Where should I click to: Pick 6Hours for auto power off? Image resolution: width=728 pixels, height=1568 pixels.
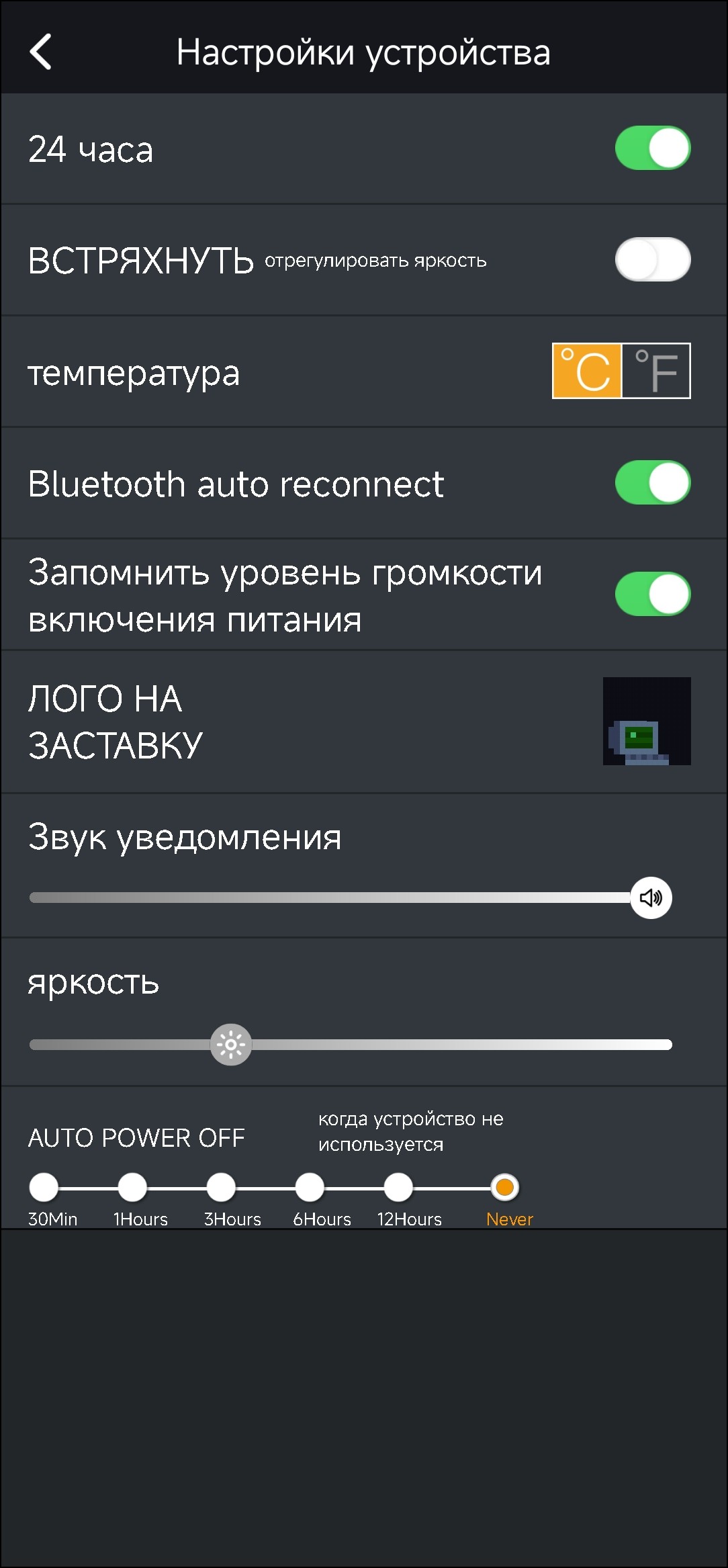(310, 1188)
